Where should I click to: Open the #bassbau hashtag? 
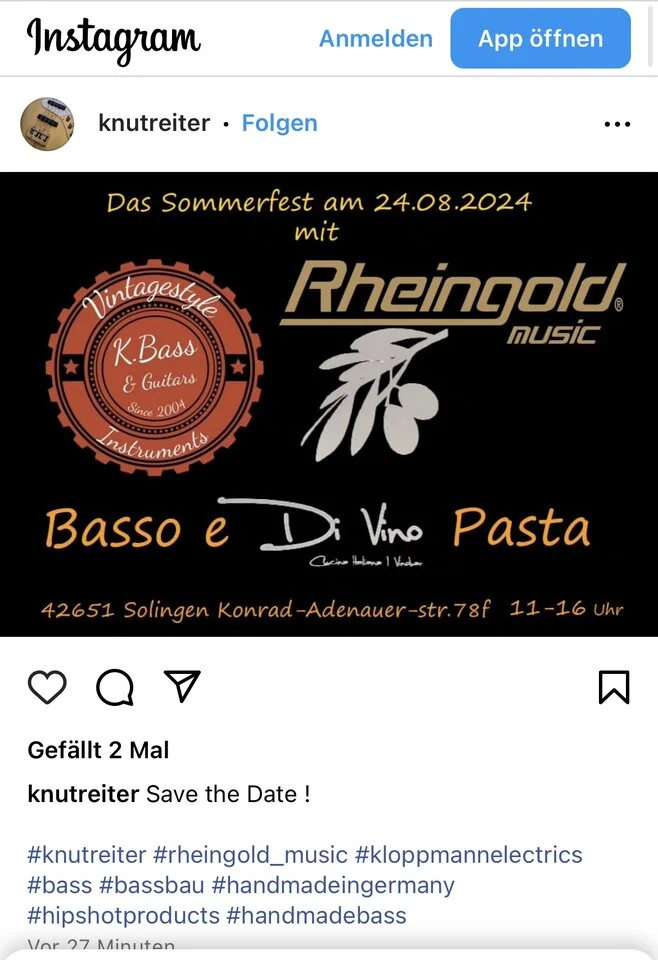pyautogui.click(x=153, y=885)
